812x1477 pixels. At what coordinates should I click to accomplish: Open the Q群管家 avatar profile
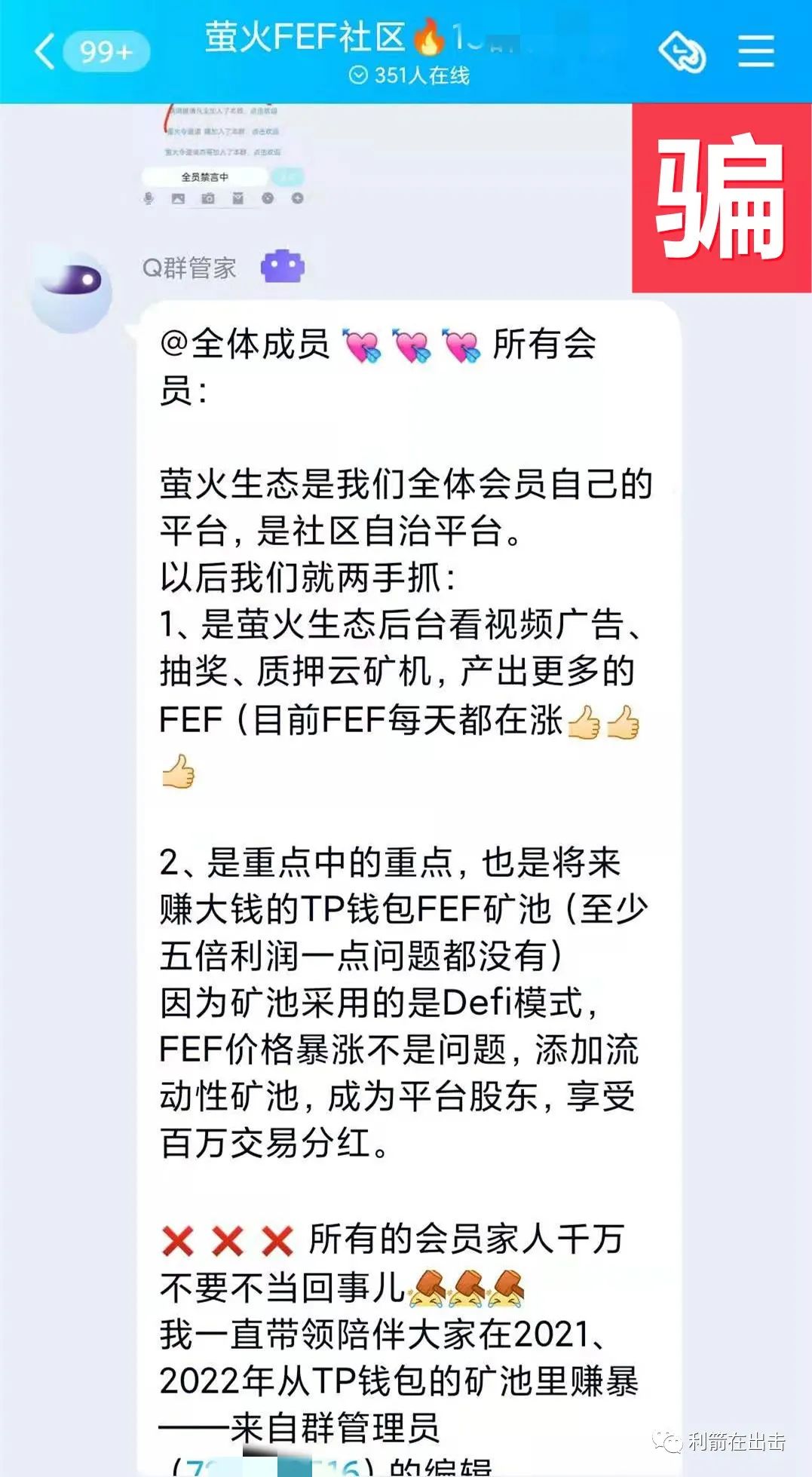pyautogui.click(x=72, y=290)
